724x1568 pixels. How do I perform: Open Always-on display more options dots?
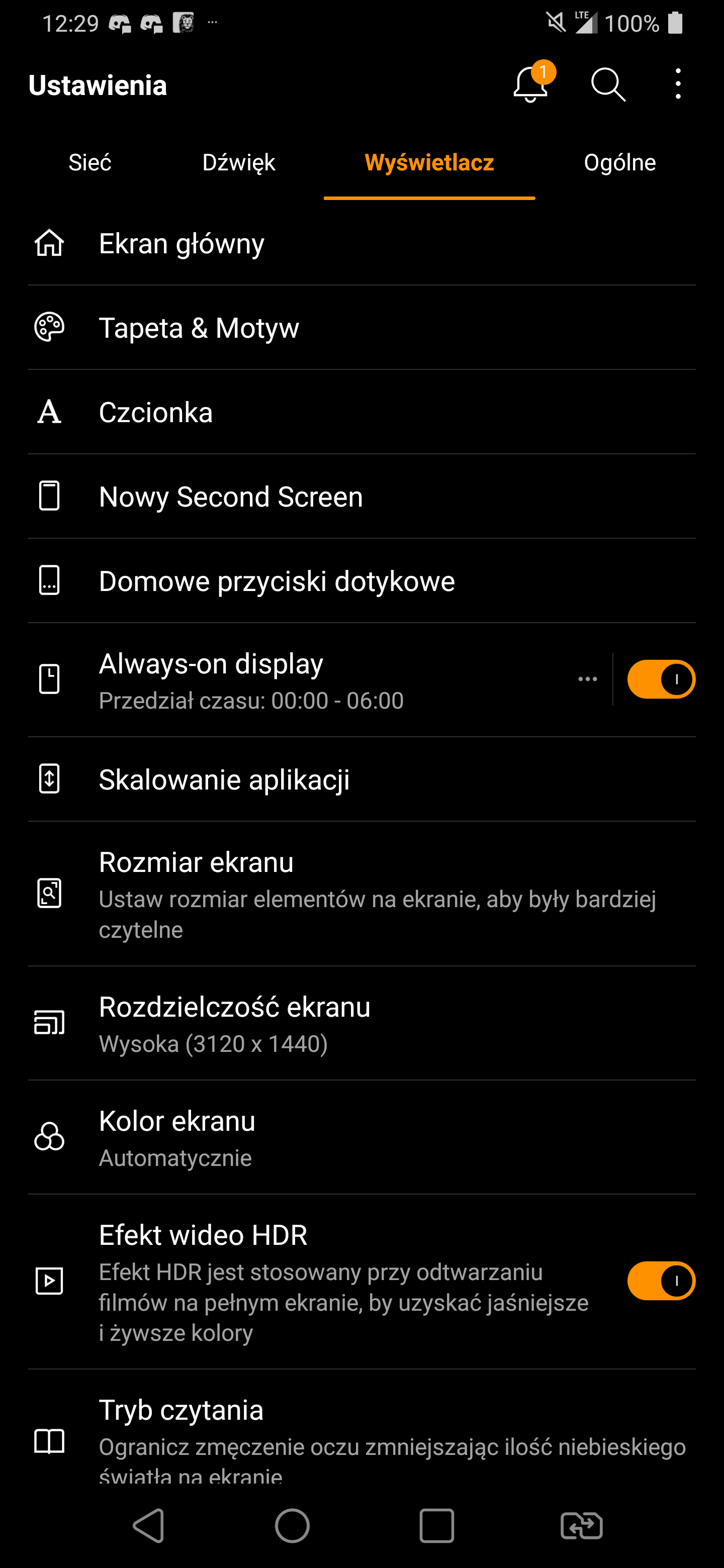pyautogui.click(x=588, y=679)
